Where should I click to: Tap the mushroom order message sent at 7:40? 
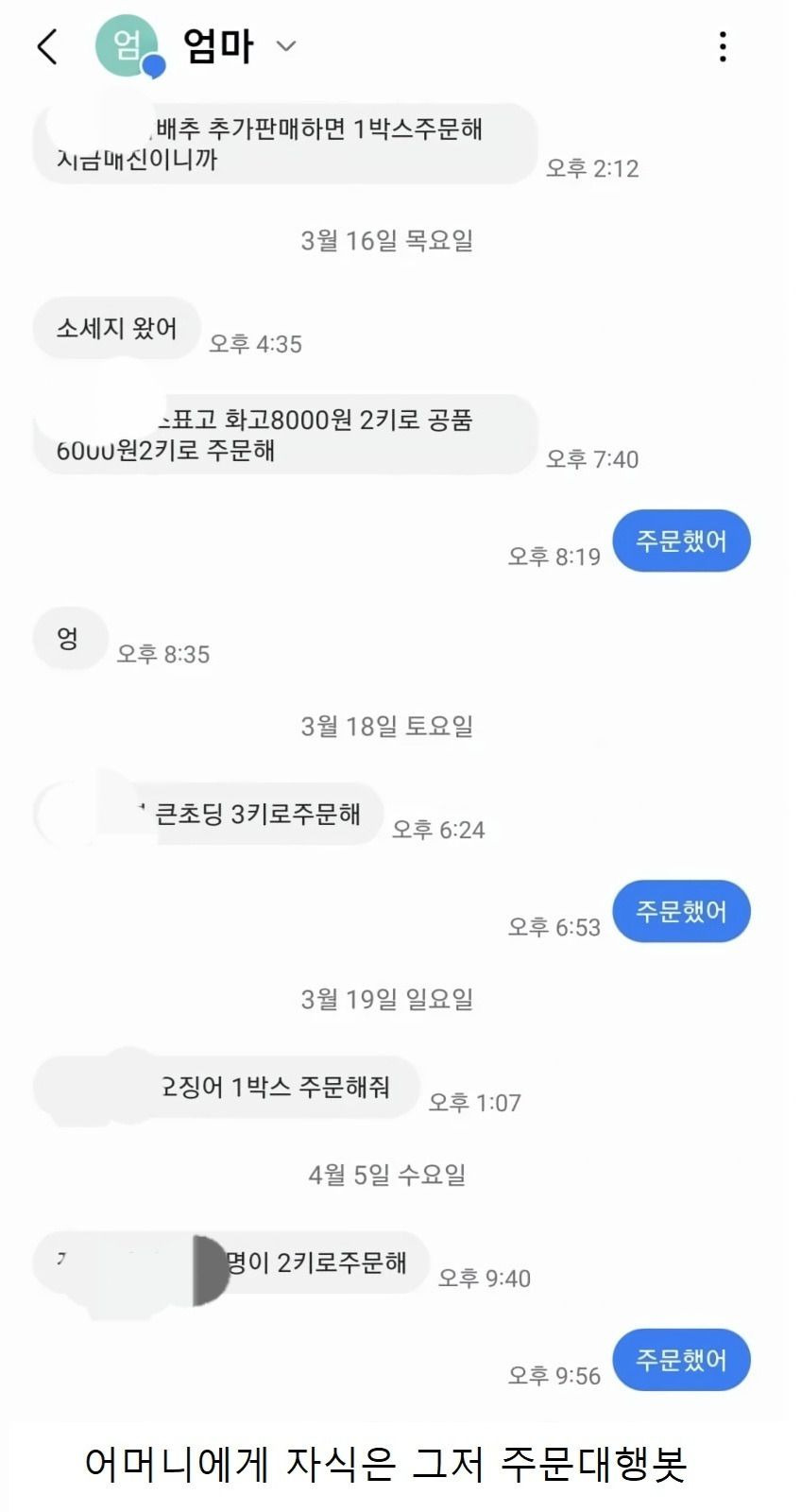(283, 434)
